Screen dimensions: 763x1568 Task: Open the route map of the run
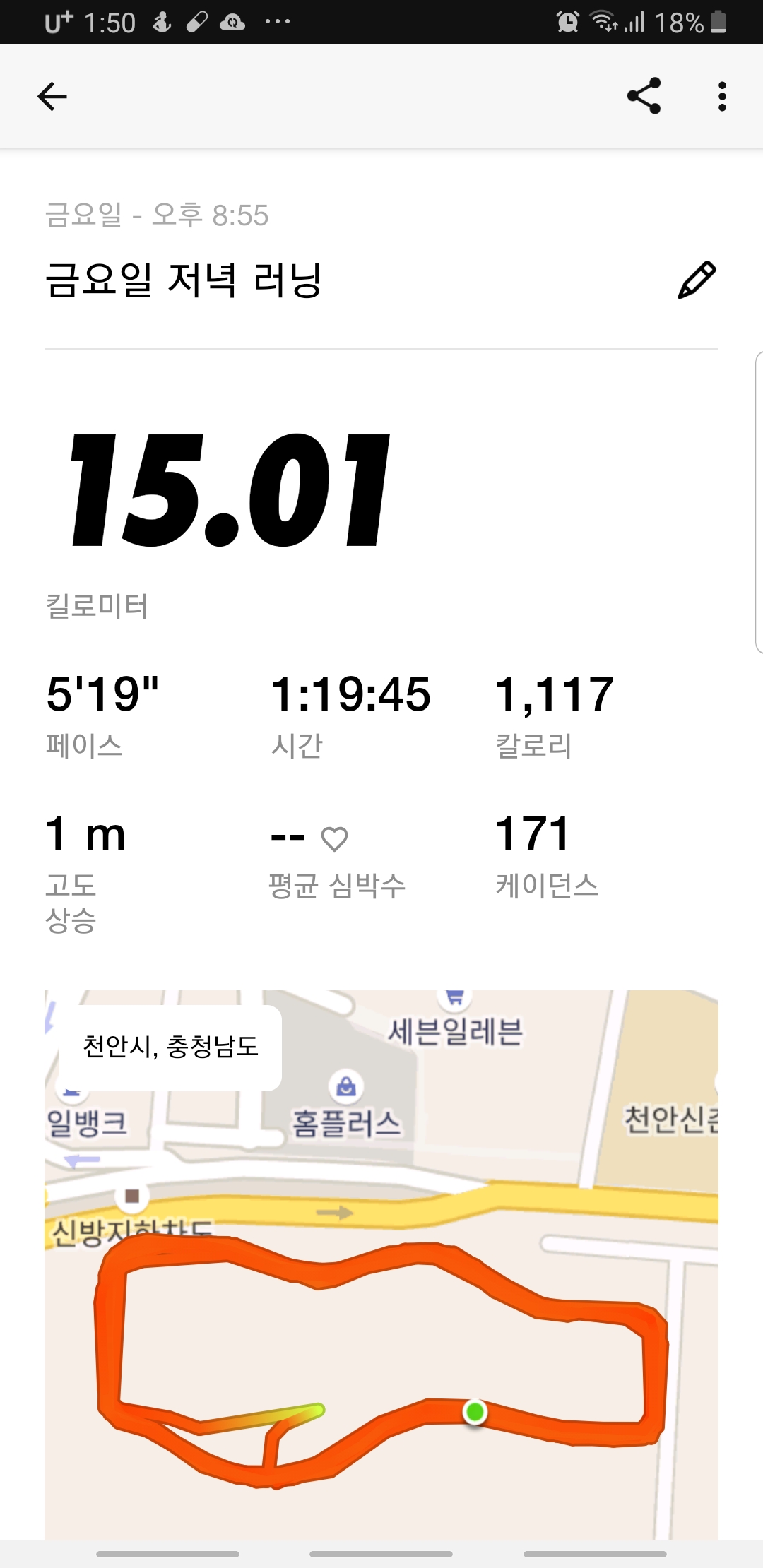381,1265
